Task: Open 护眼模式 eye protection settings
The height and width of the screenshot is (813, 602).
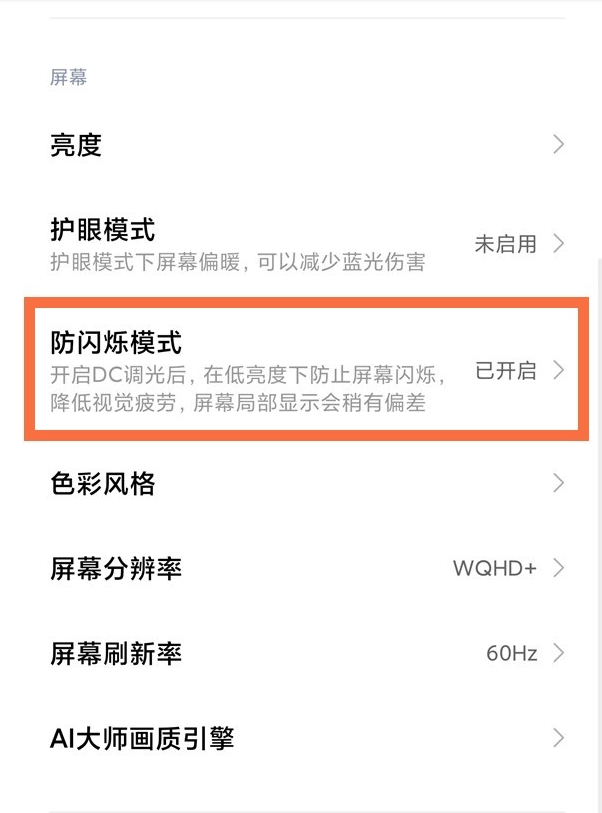Action: pyautogui.click(x=300, y=244)
